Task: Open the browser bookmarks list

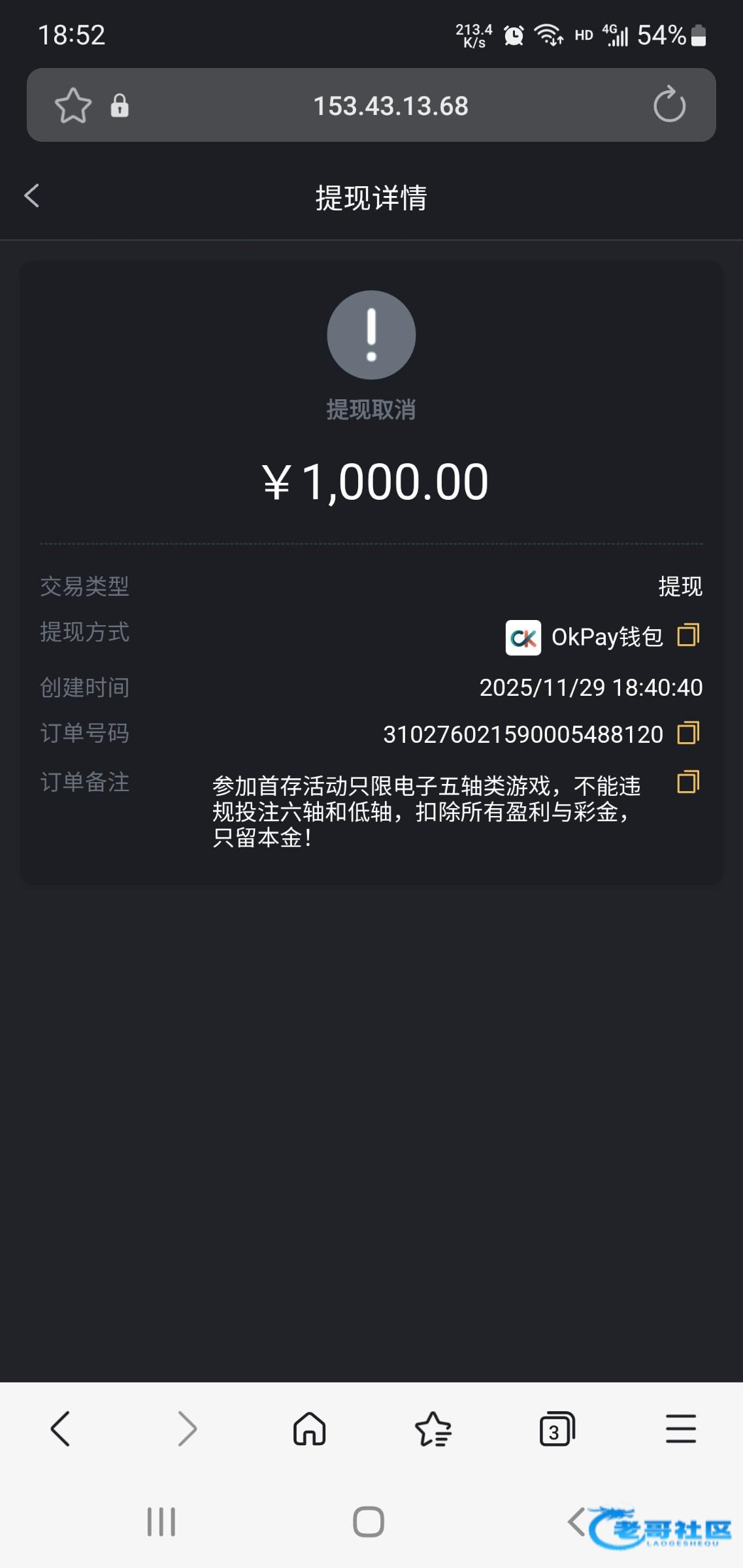Action: tap(433, 1429)
